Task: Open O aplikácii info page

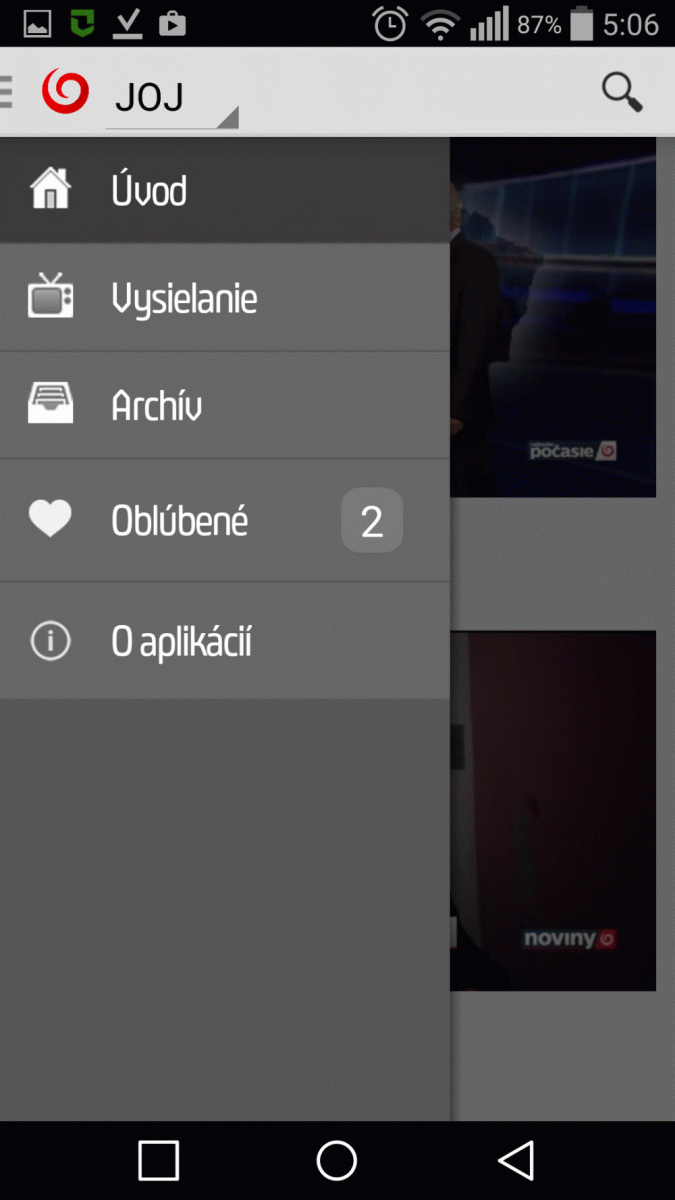Action: 224,641
